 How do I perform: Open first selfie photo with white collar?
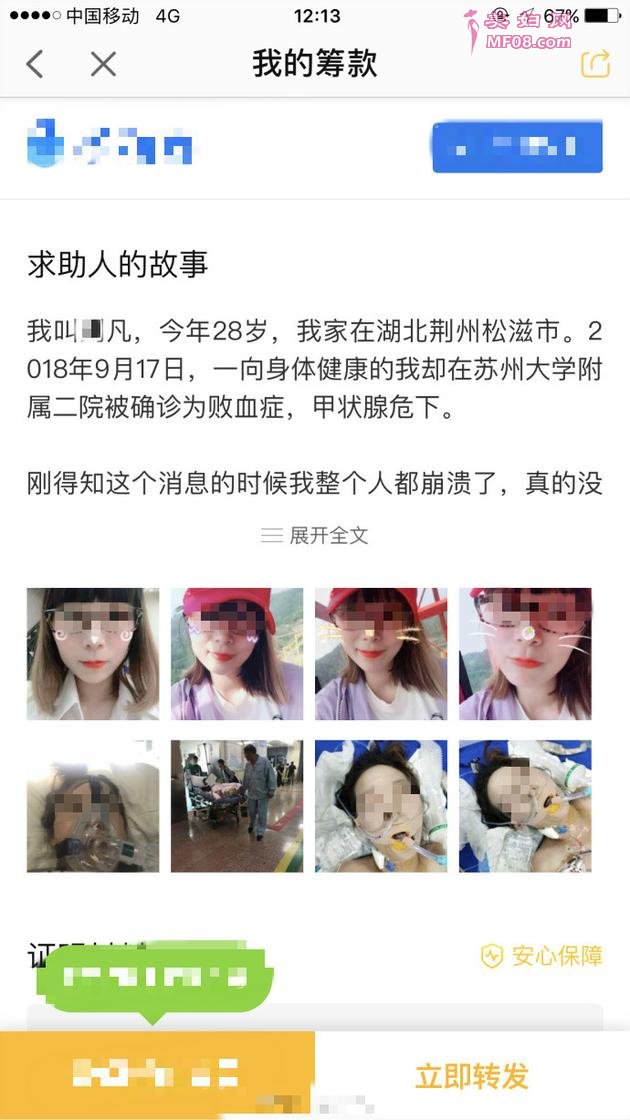click(x=93, y=654)
